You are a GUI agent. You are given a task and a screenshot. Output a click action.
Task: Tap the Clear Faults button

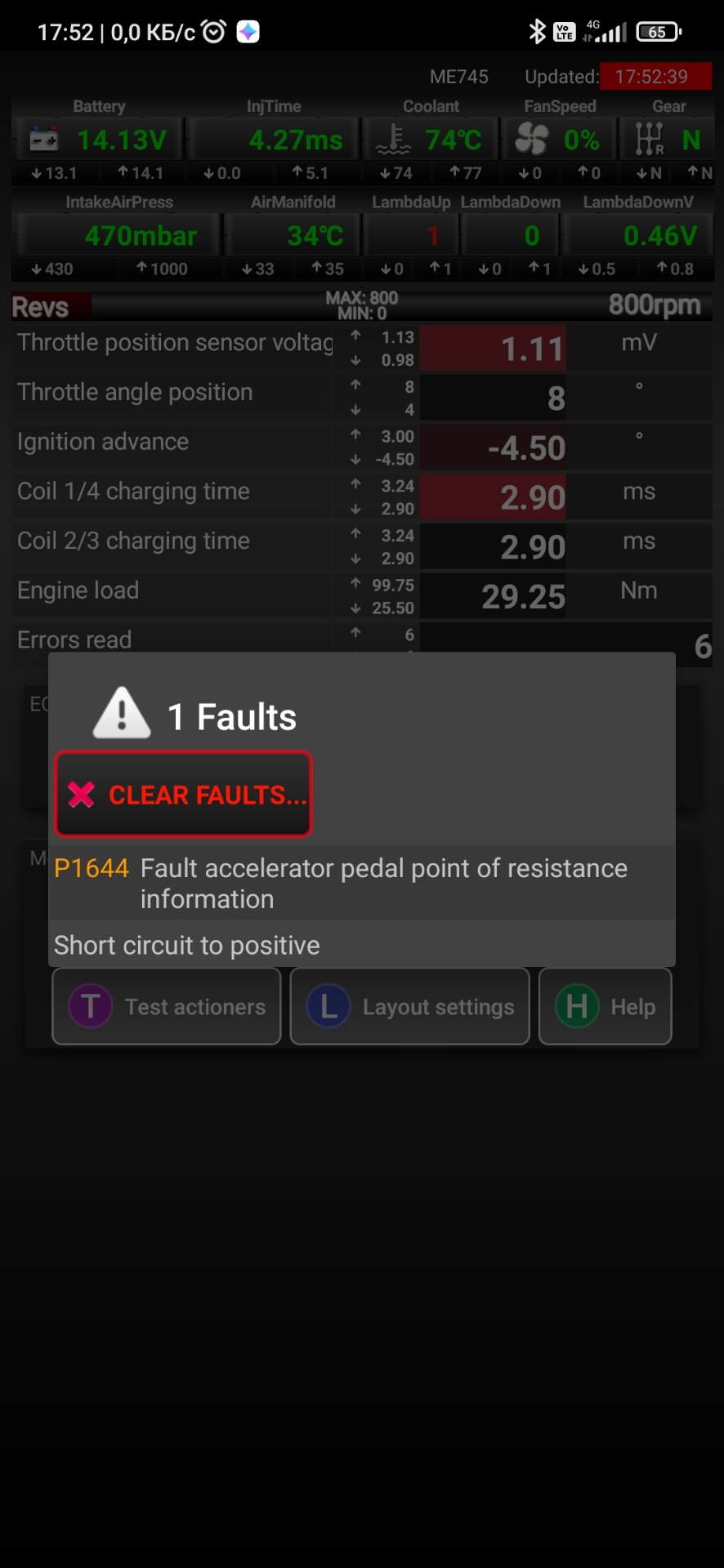184,794
